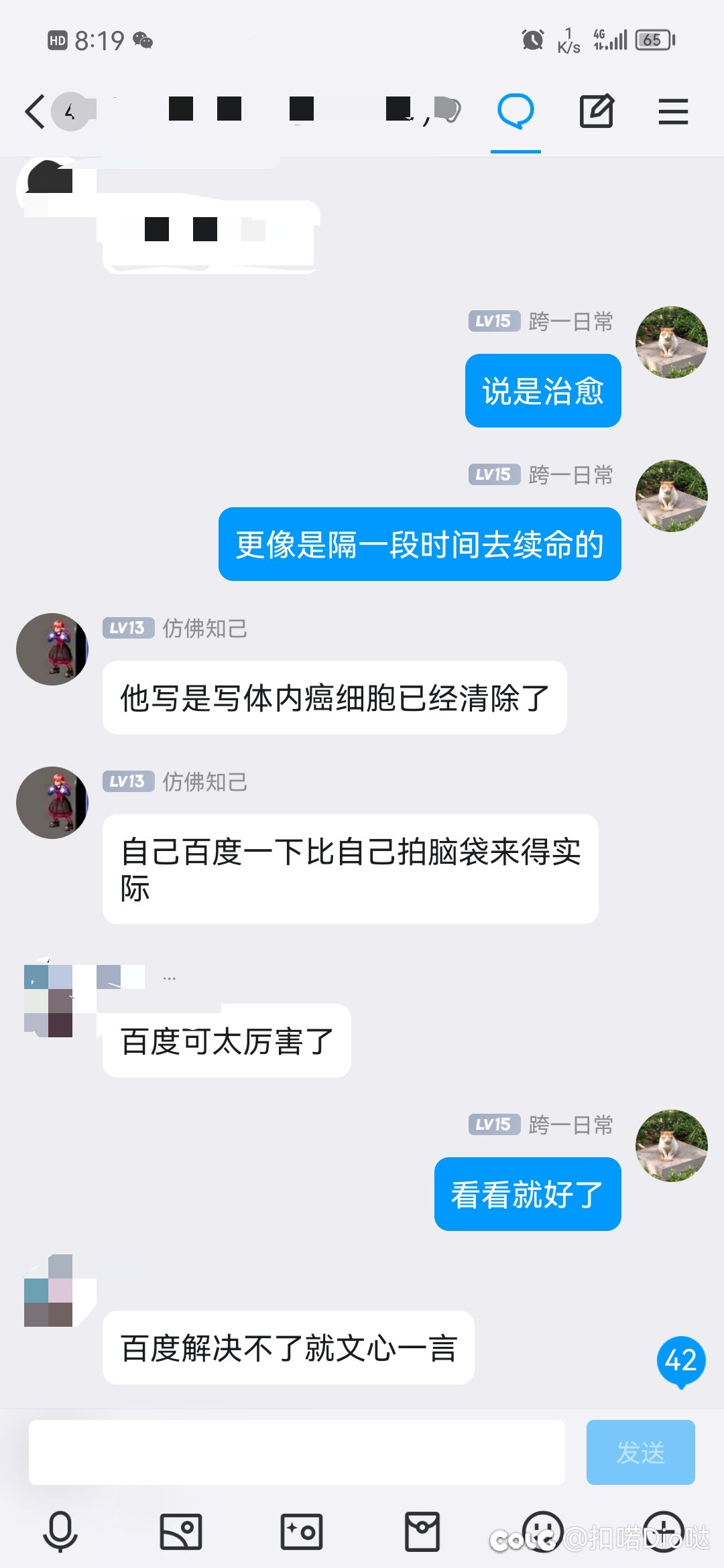The height and width of the screenshot is (1568, 724).
Task: Tap the 发送 send button
Action: 640,1452
